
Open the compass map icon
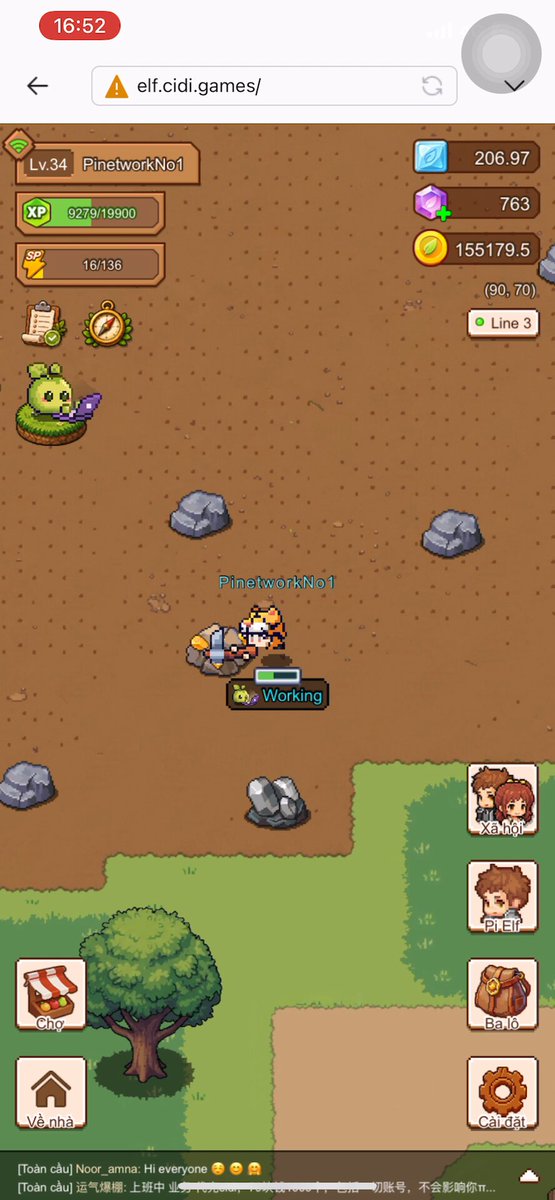point(106,323)
